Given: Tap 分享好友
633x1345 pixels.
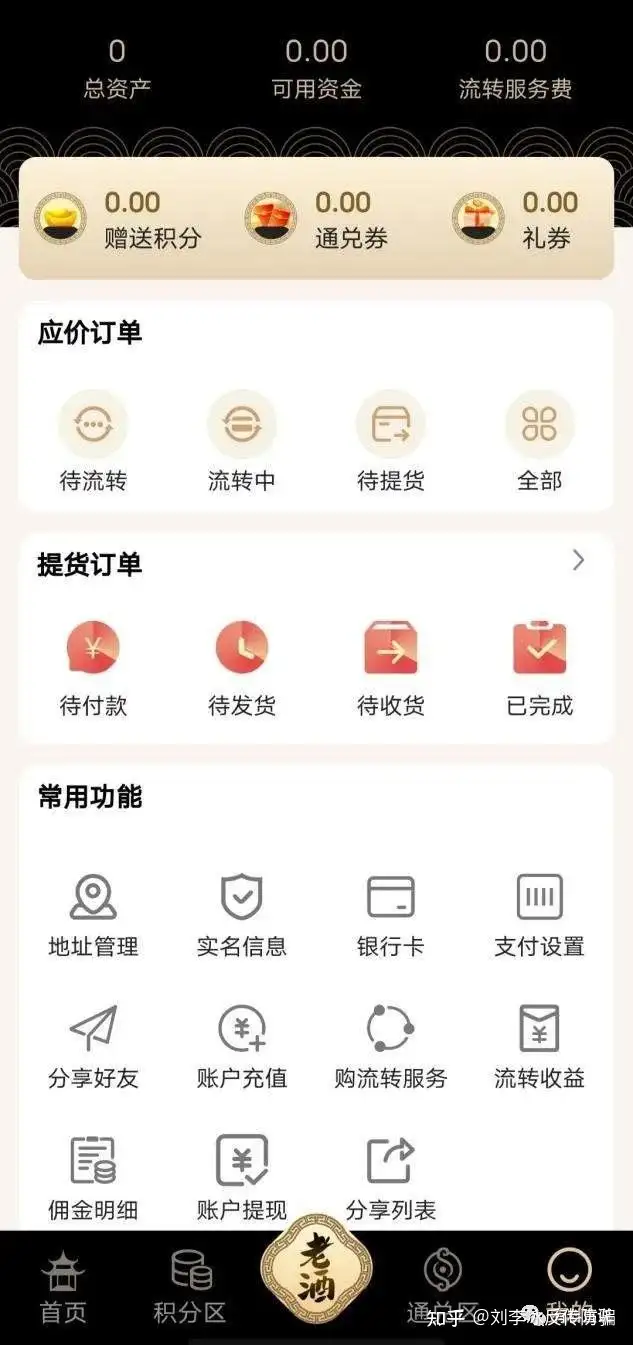Looking at the screenshot, I should [93, 1046].
